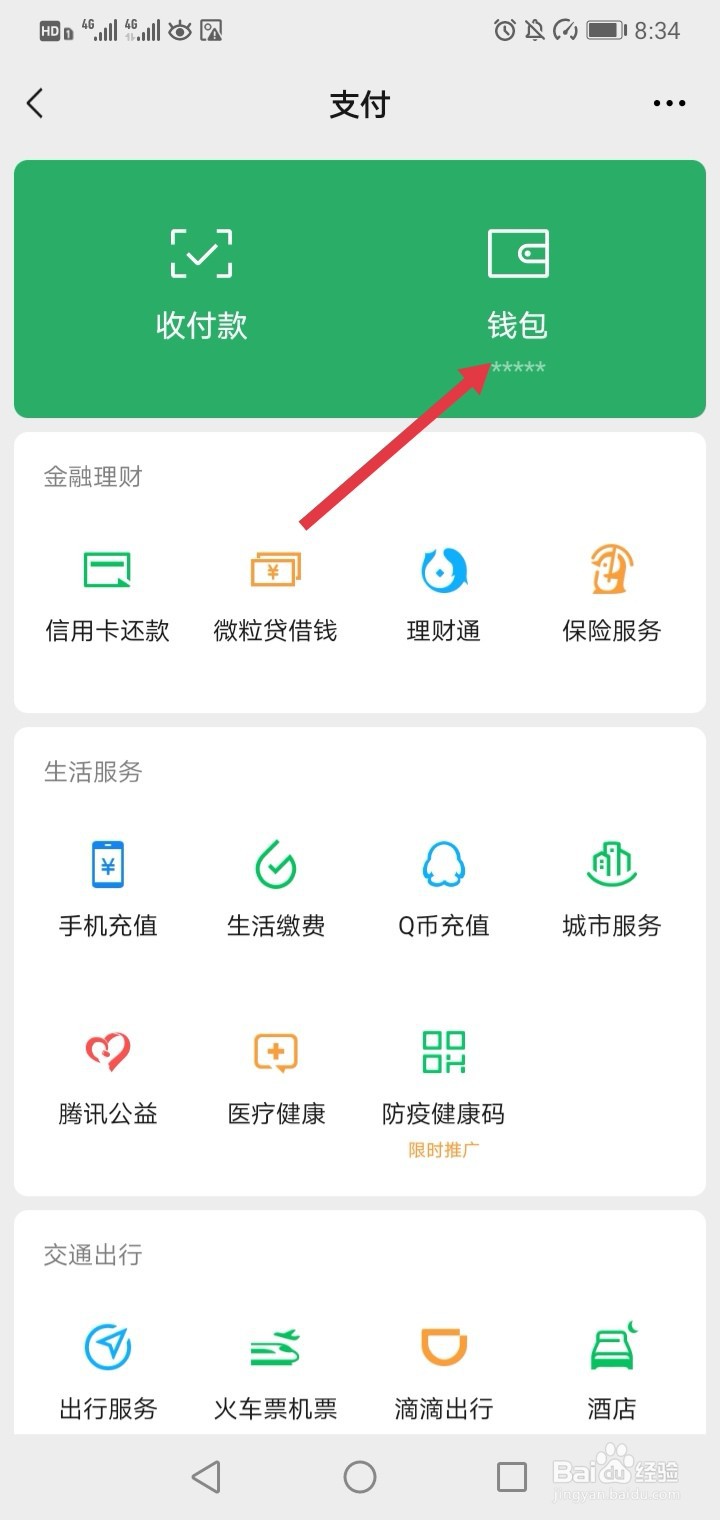The height and width of the screenshot is (1520, 720).
Task: Go back using the top-left chevron
Action: 36,103
